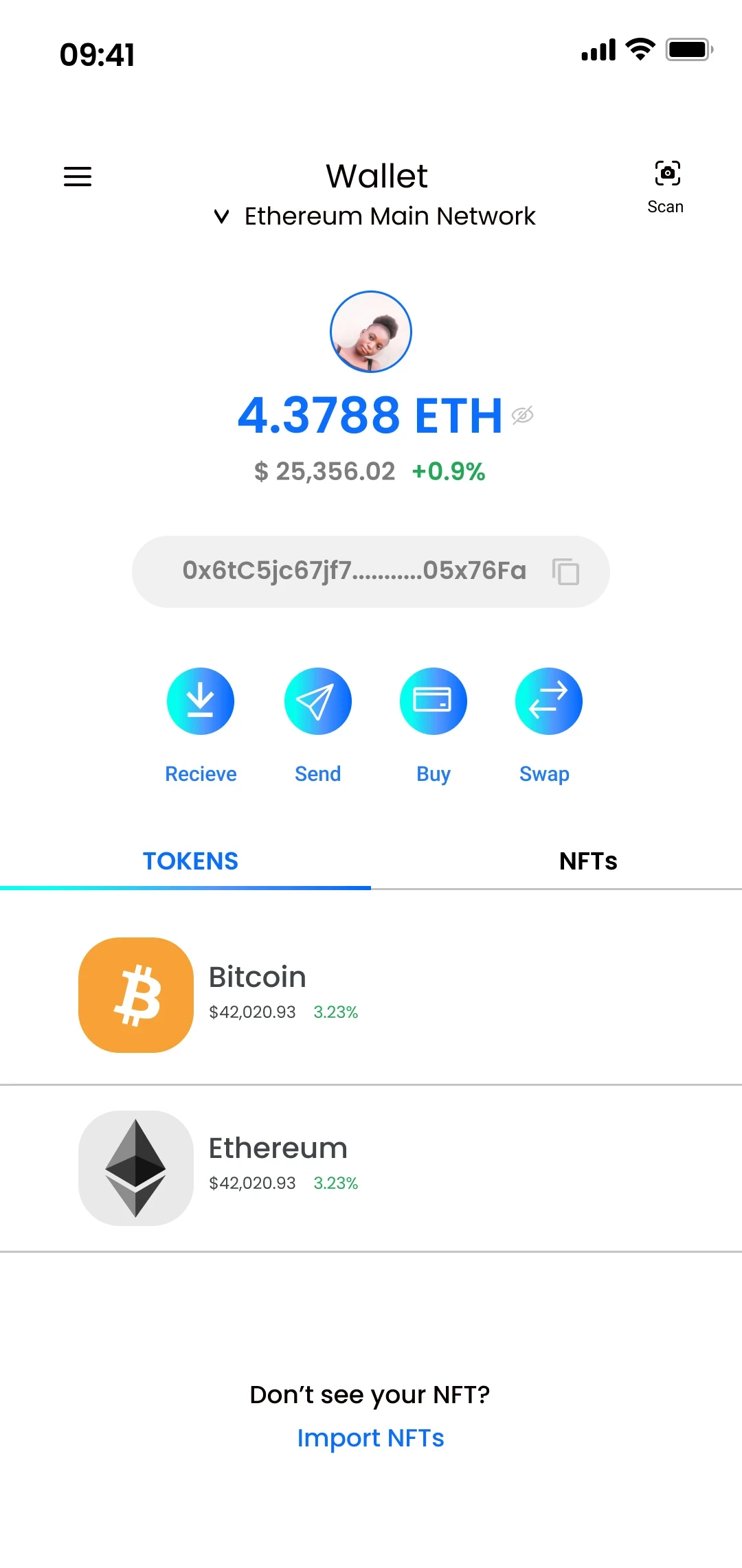Copy the wallet address
This screenshot has width=742, height=1568.
(x=566, y=571)
